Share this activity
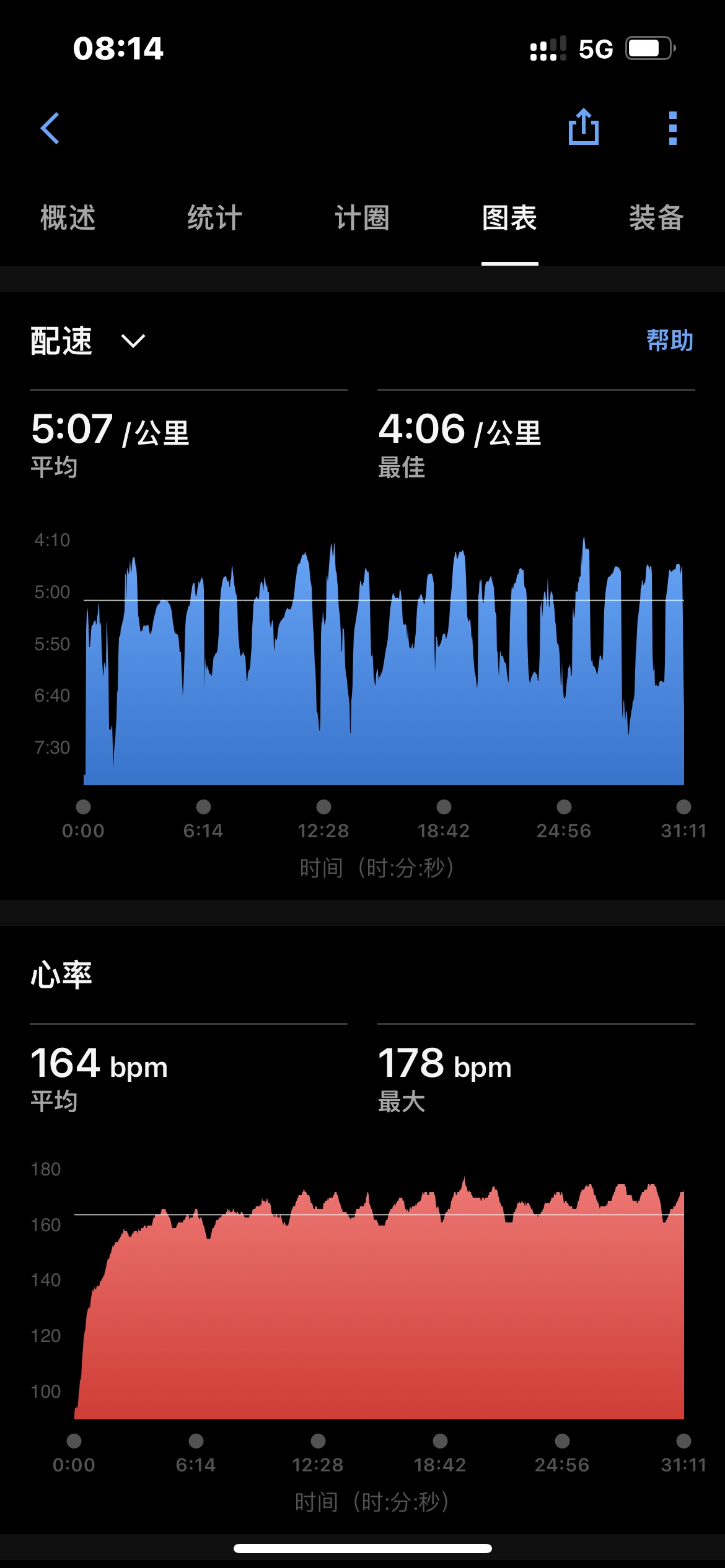 click(x=584, y=127)
